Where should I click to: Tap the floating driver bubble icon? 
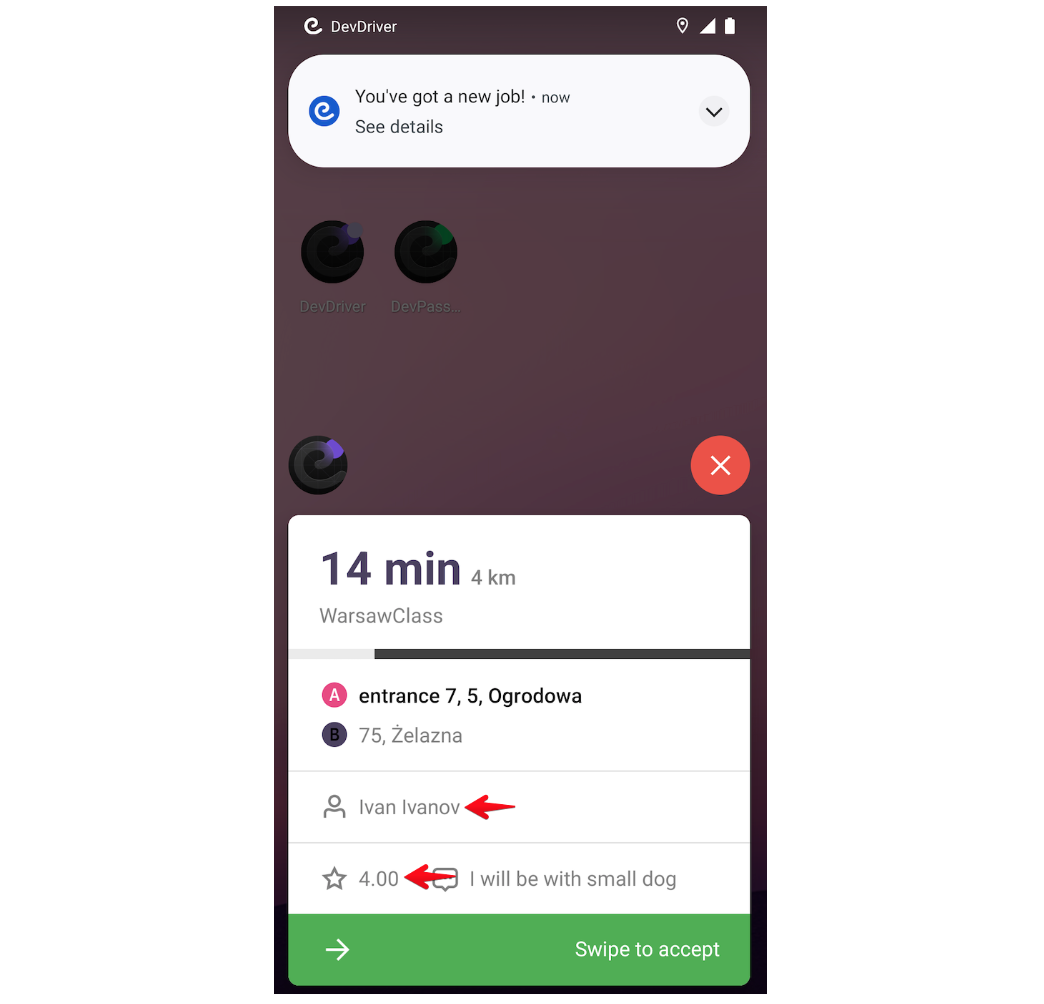[318, 465]
